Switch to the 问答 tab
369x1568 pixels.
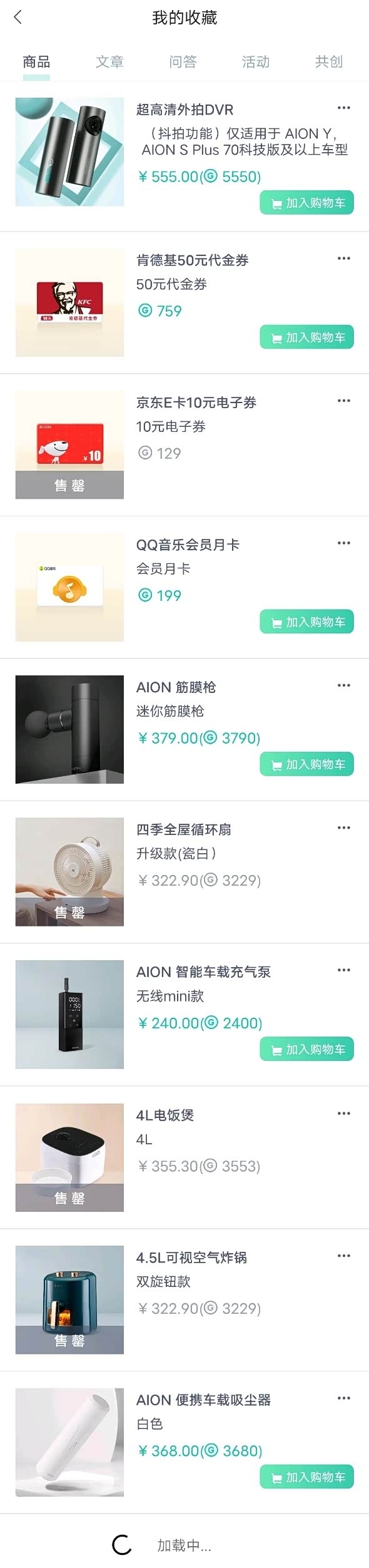pyautogui.click(x=183, y=61)
